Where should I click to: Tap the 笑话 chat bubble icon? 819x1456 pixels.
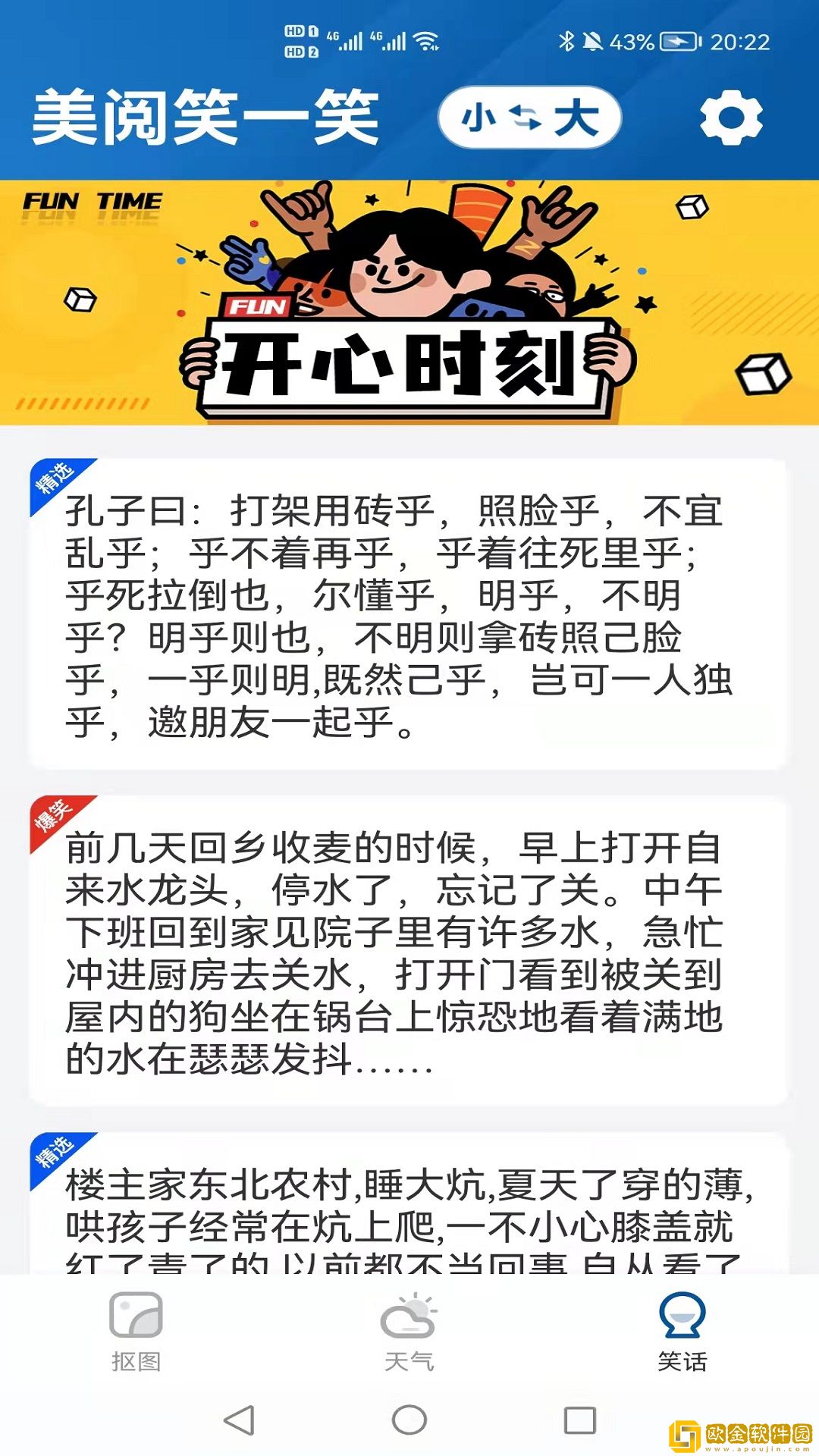point(682,1314)
